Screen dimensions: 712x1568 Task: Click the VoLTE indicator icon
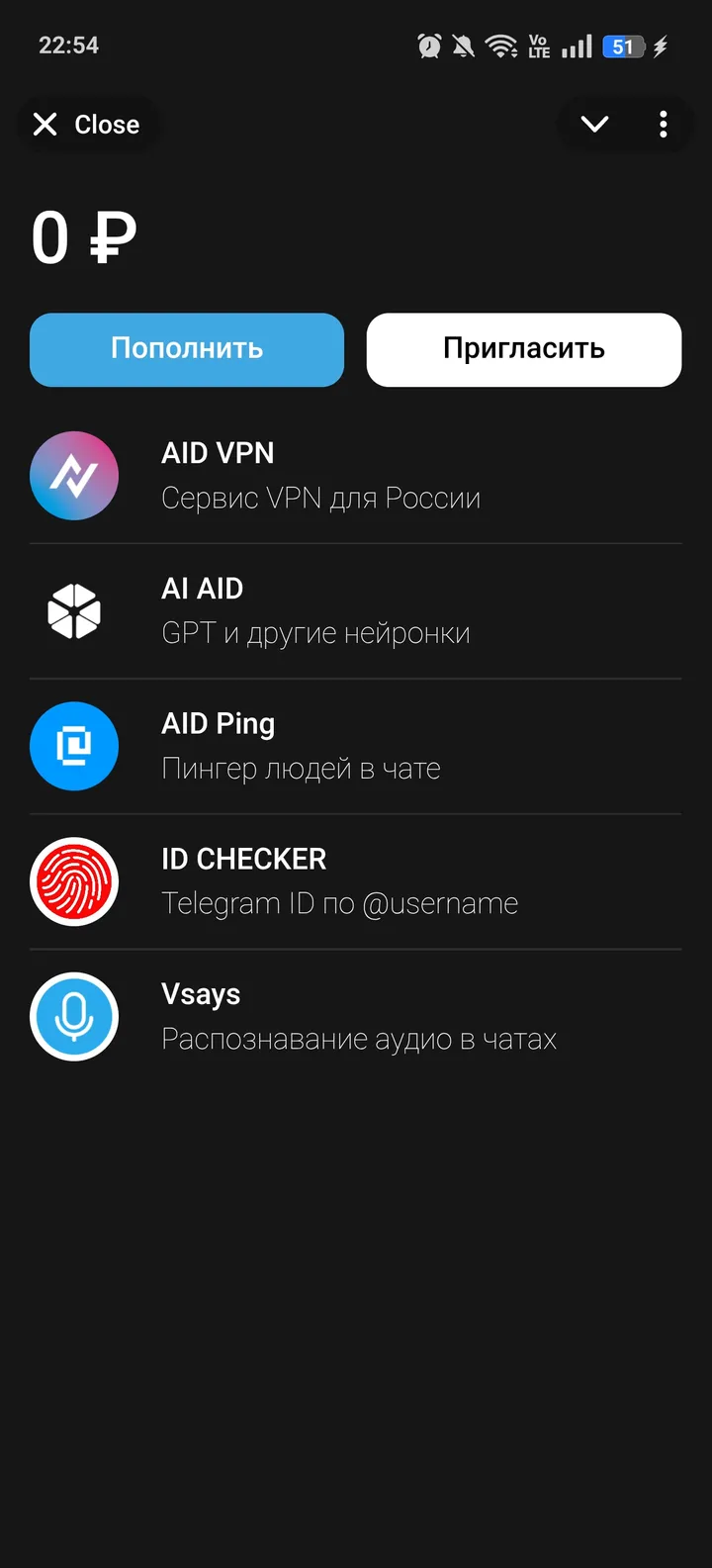[537, 45]
